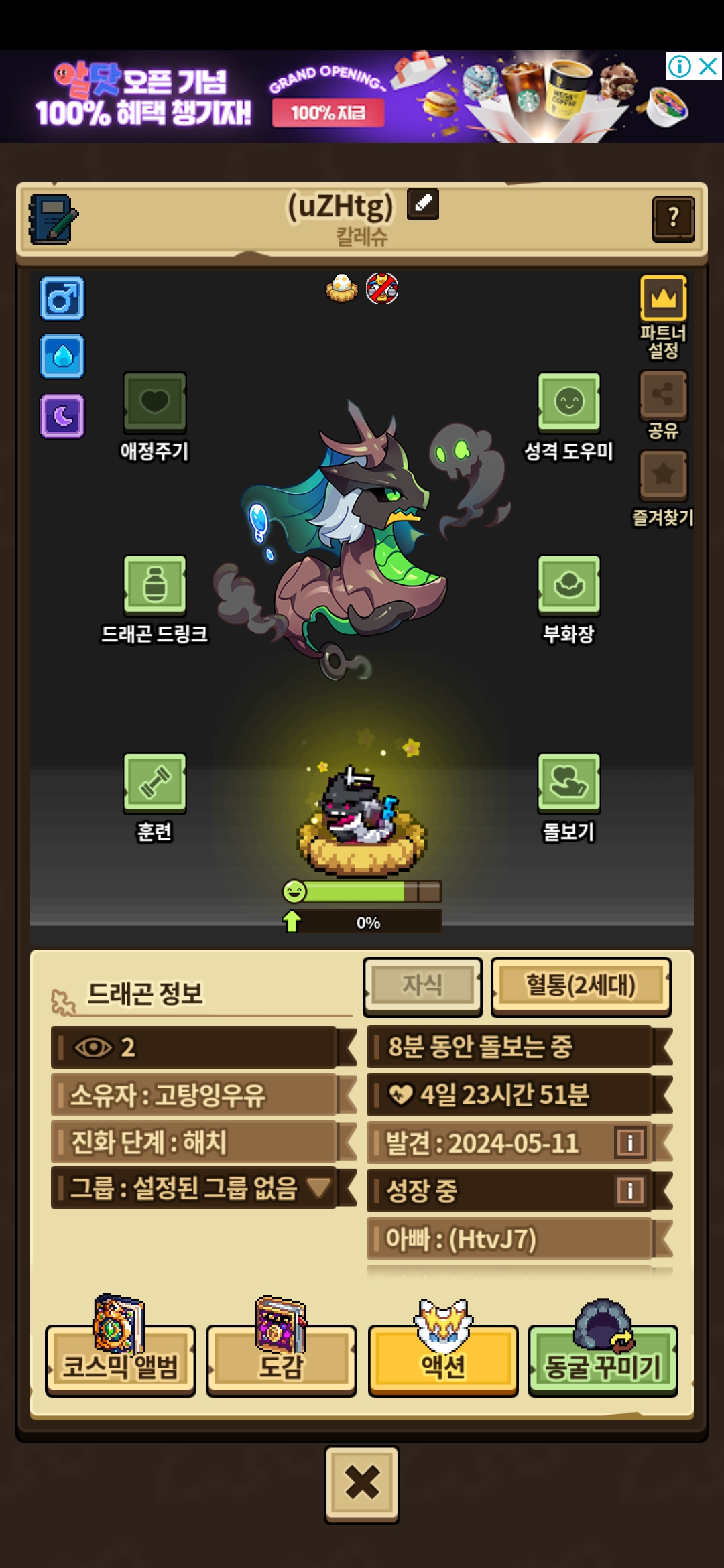Give a 드래곤 드링크
724x1568 pixels.
tap(155, 586)
